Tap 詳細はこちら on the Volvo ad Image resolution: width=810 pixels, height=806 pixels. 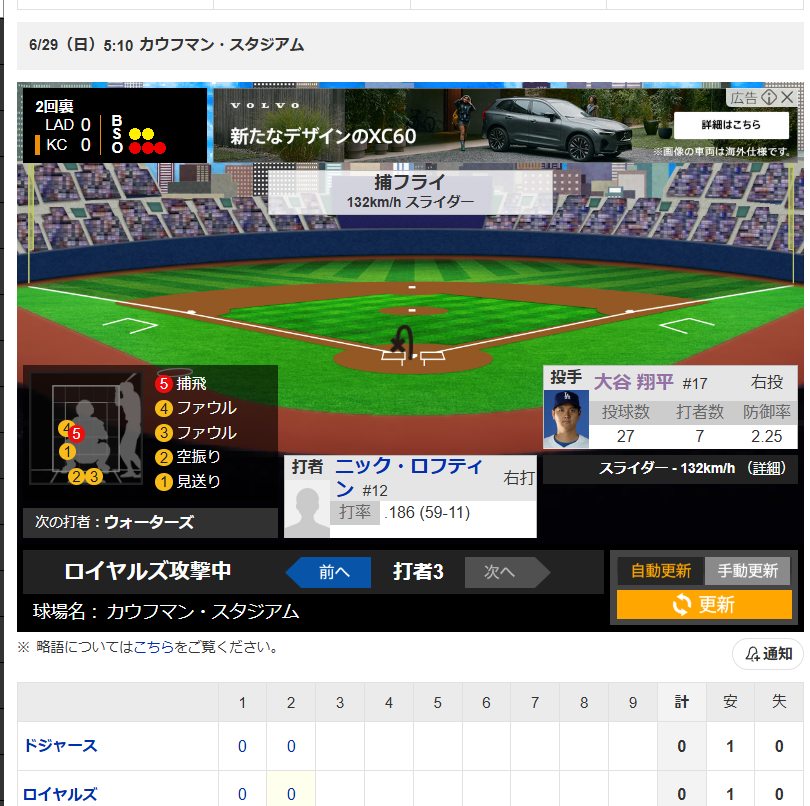[730, 125]
